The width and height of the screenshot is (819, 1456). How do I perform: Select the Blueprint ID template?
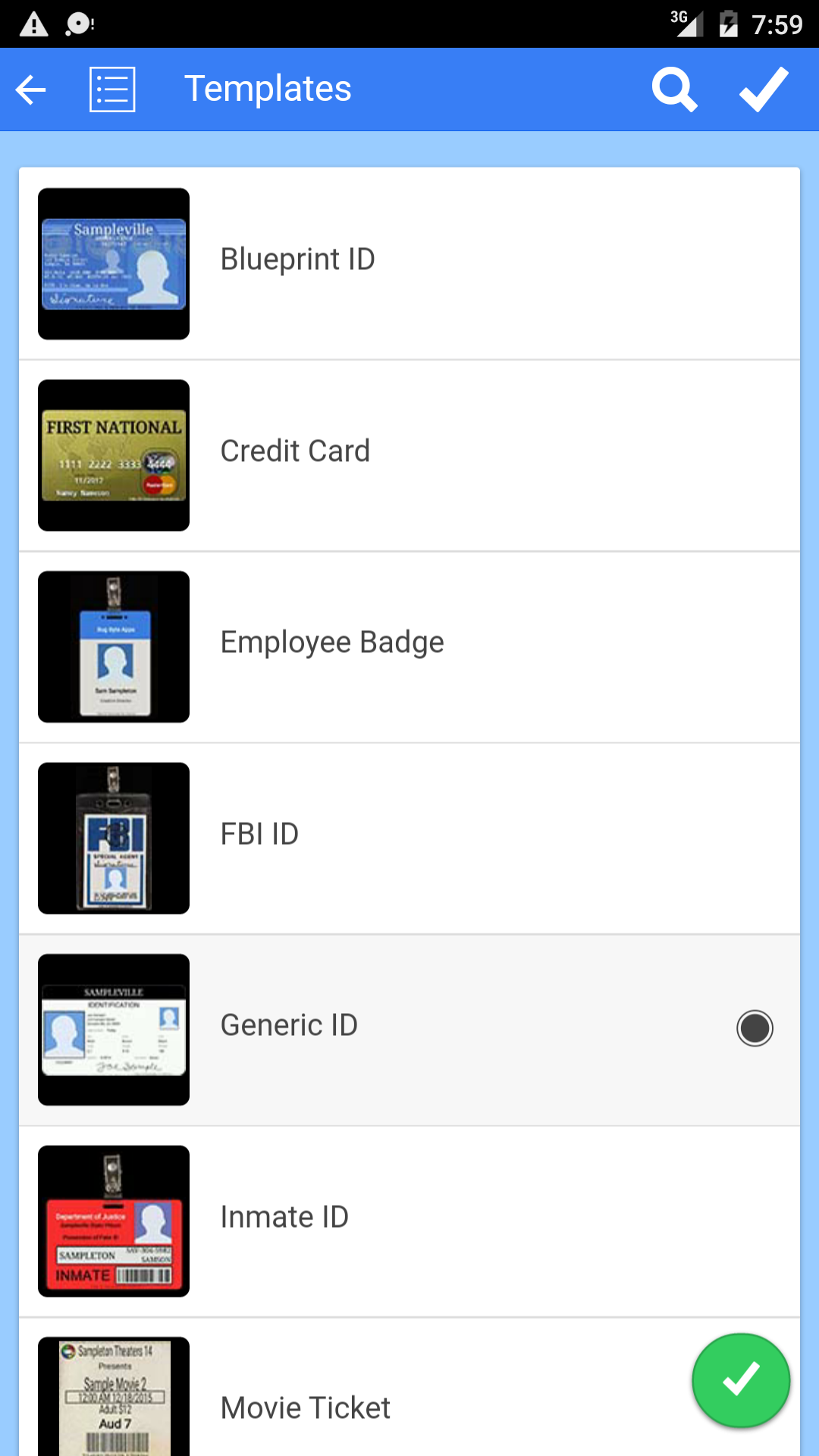pyautogui.click(x=409, y=263)
